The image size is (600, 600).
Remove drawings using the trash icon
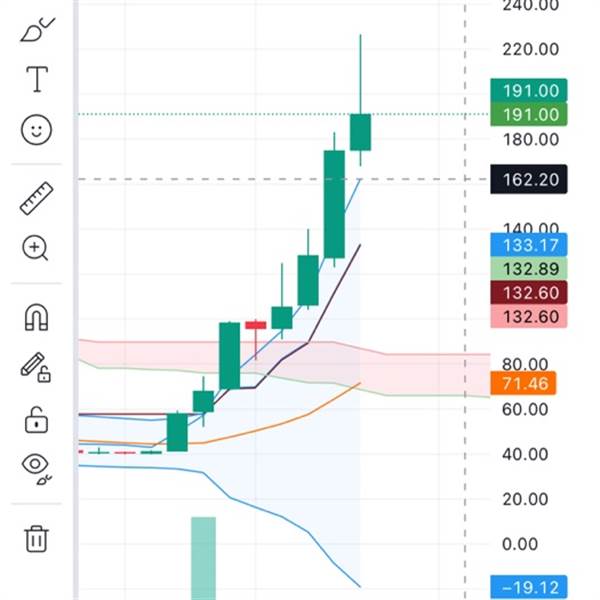coord(36,538)
